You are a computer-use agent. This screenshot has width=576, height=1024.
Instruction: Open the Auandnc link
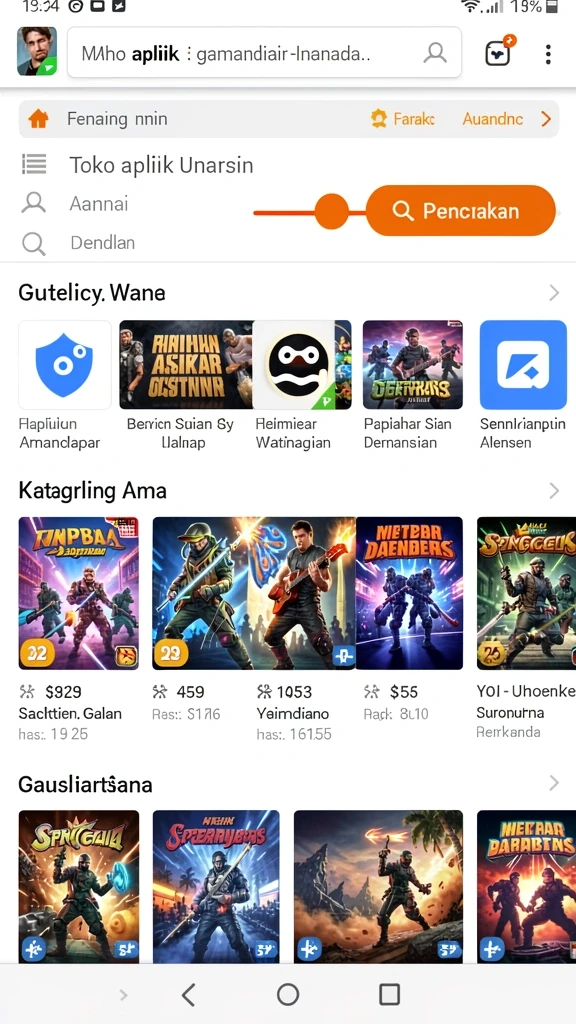coord(492,119)
